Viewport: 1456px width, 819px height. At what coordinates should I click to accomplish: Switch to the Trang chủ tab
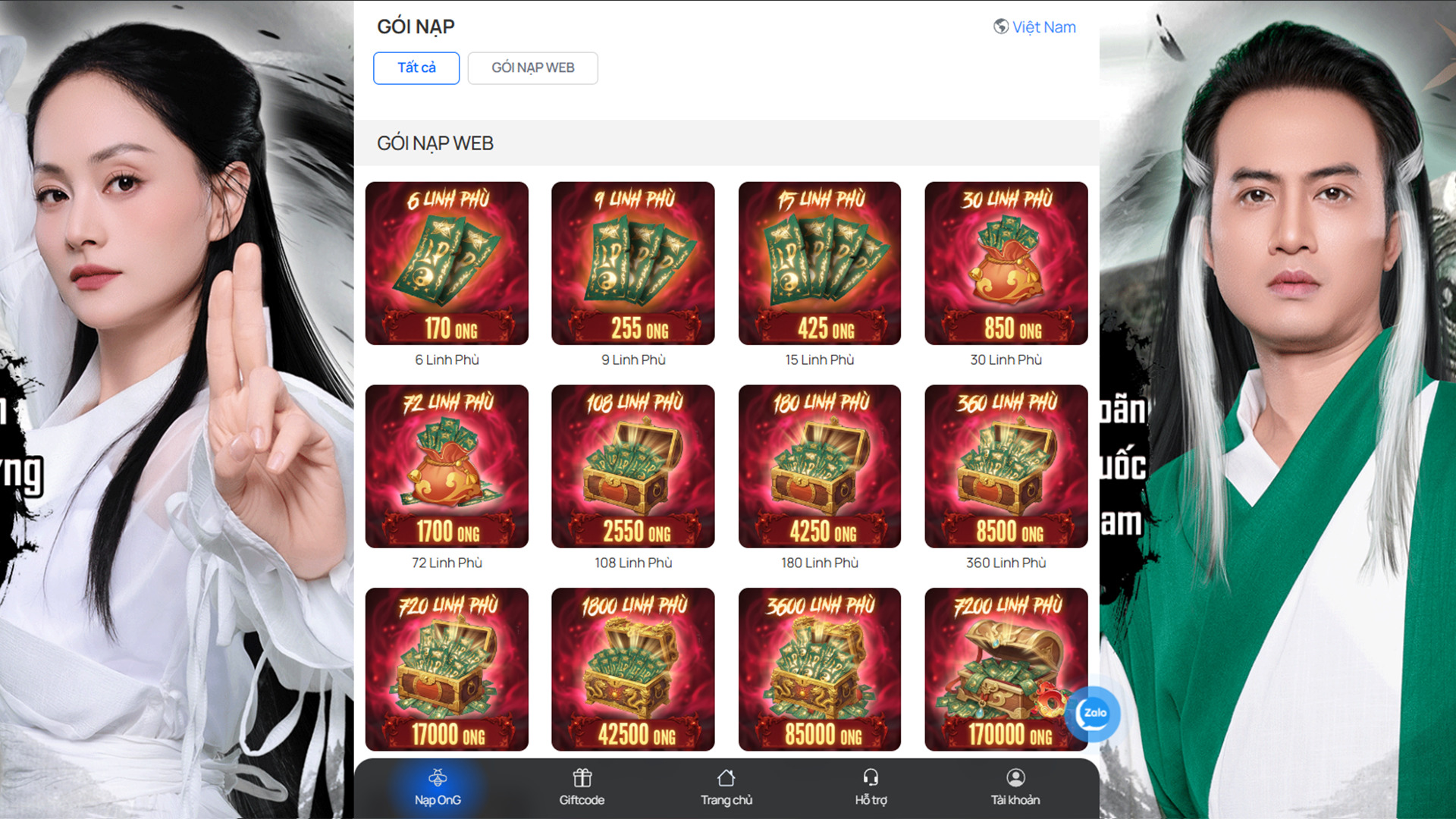tap(726, 787)
